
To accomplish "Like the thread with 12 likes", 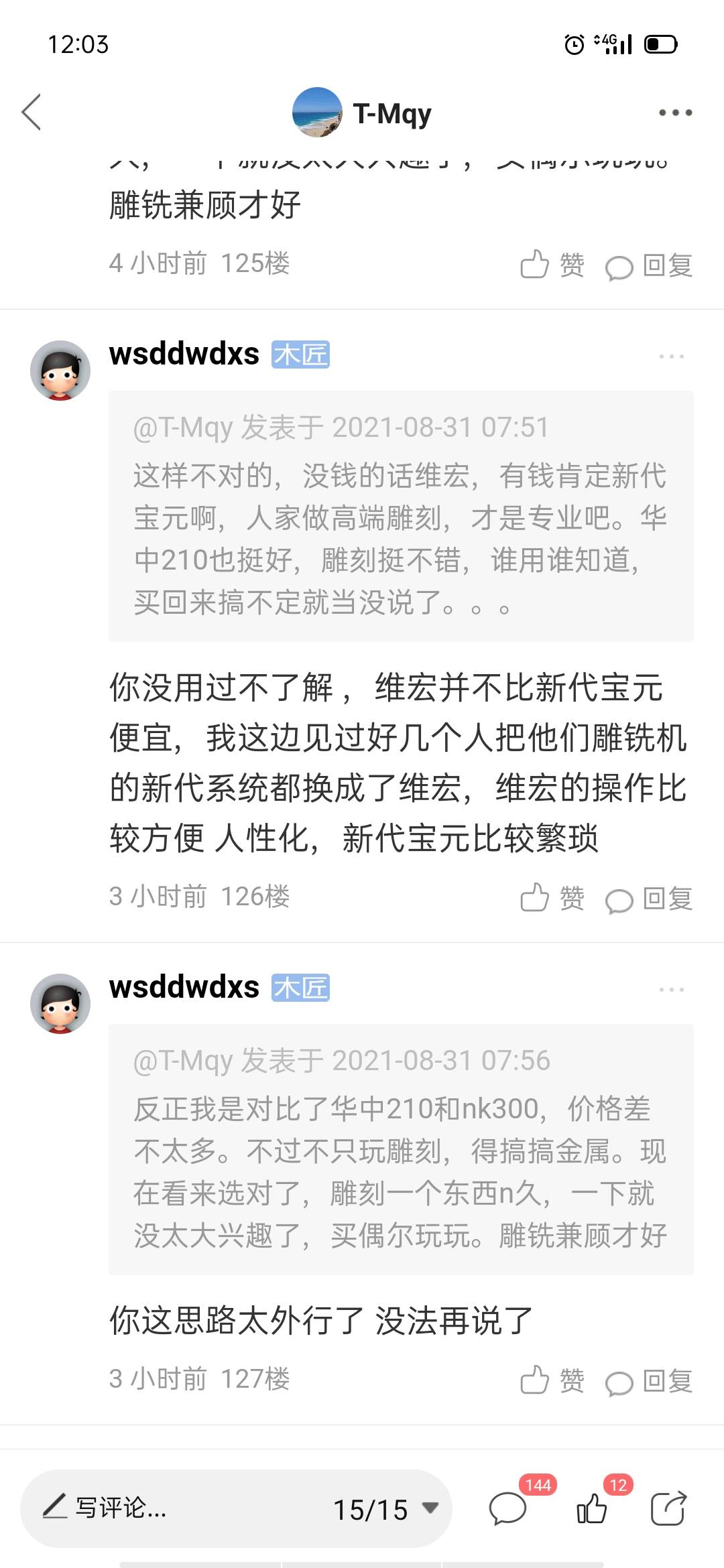I will point(593,1508).
